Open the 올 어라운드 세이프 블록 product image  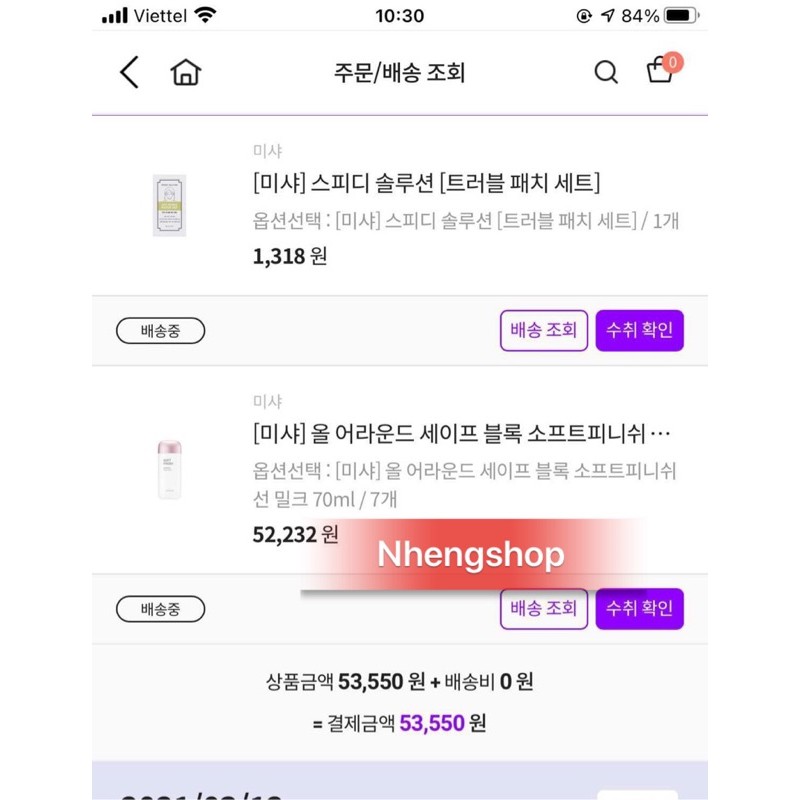coord(169,468)
